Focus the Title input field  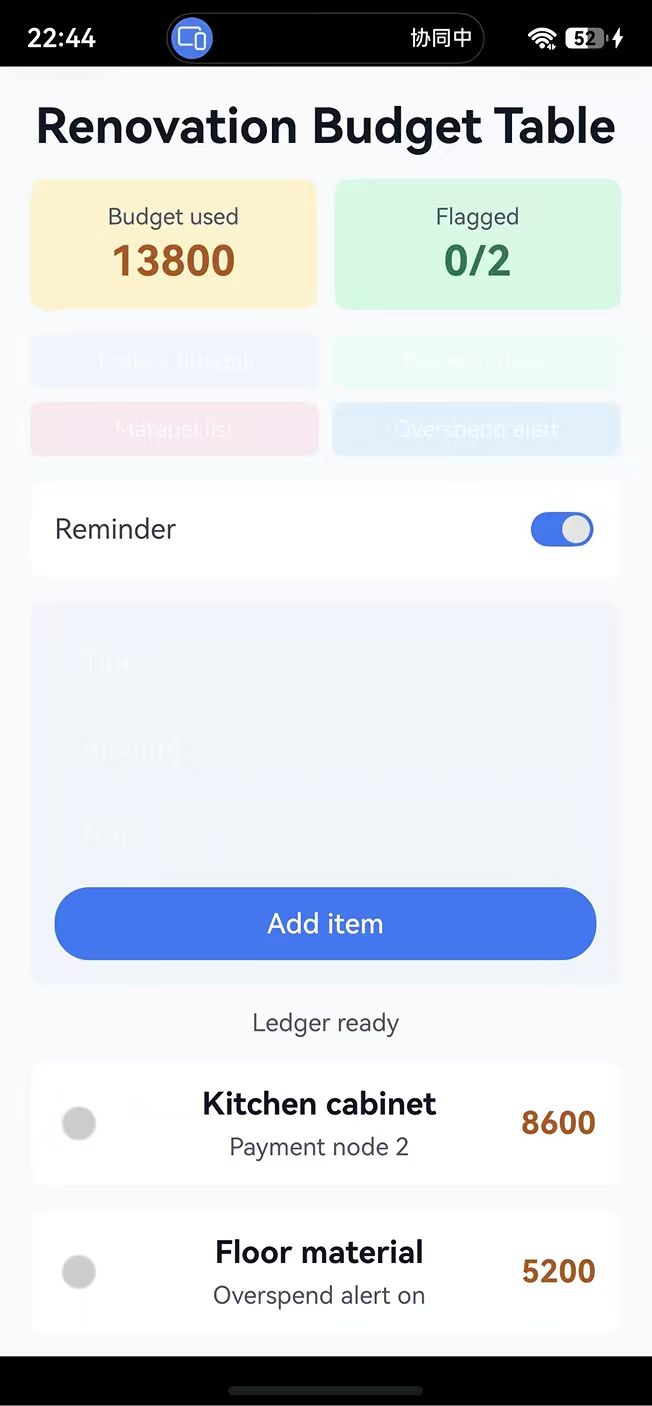tap(325, 661)
